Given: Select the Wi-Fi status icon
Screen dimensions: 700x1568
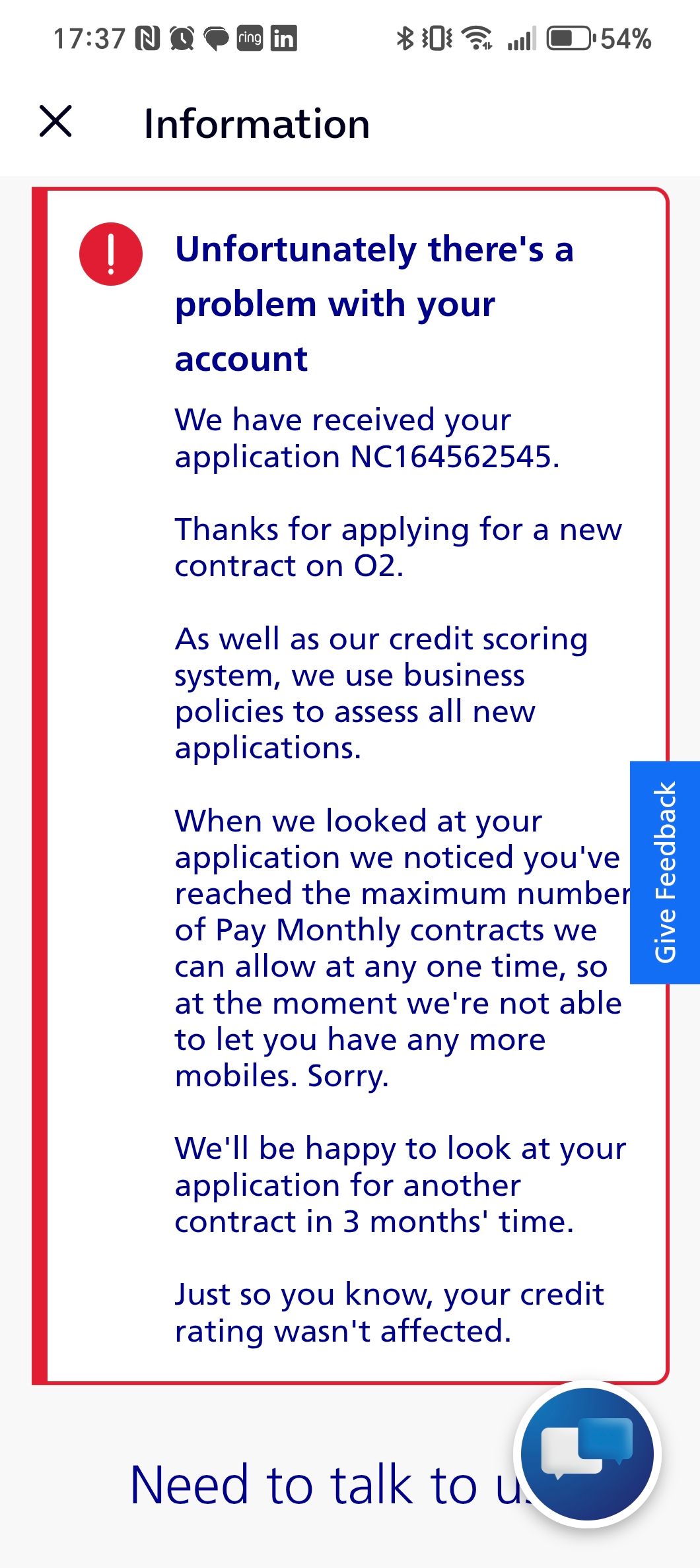Looking at the screenshot, I should tap(477, 40).
